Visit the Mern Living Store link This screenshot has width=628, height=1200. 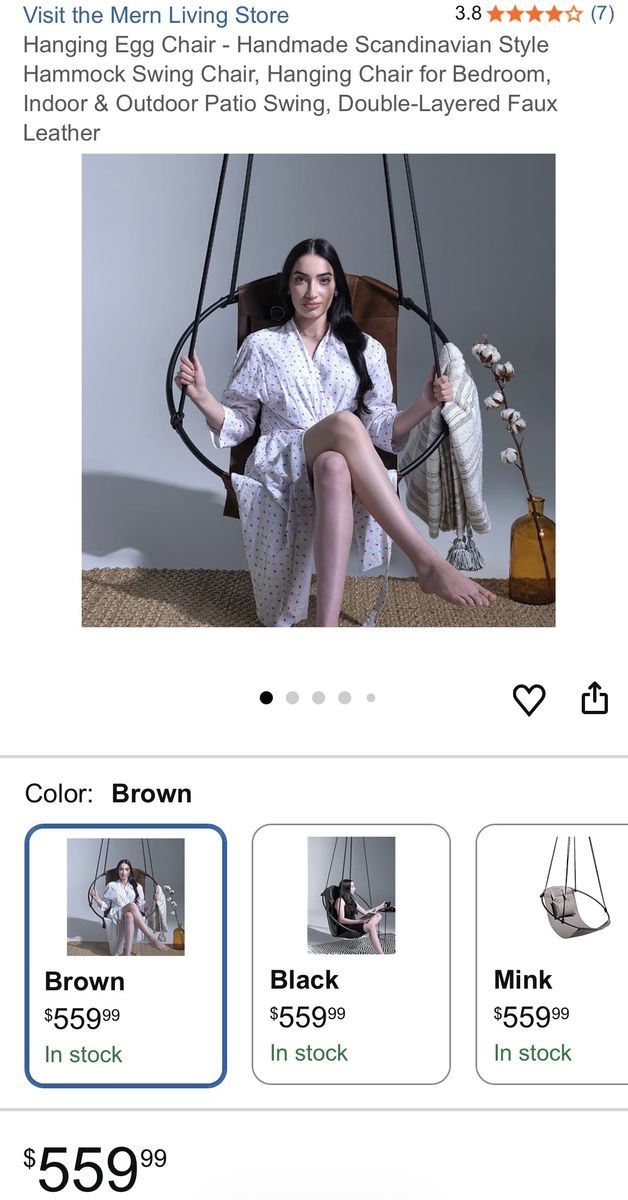[x=155, y=16]
